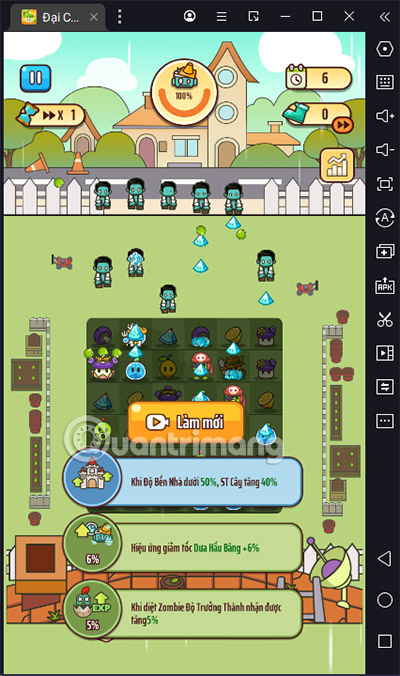Image resolution: width=400 pixels, height=676 pixels.
Task: Choose the Dưa Hấu Băng +6% upgrade
Action: 183,548
